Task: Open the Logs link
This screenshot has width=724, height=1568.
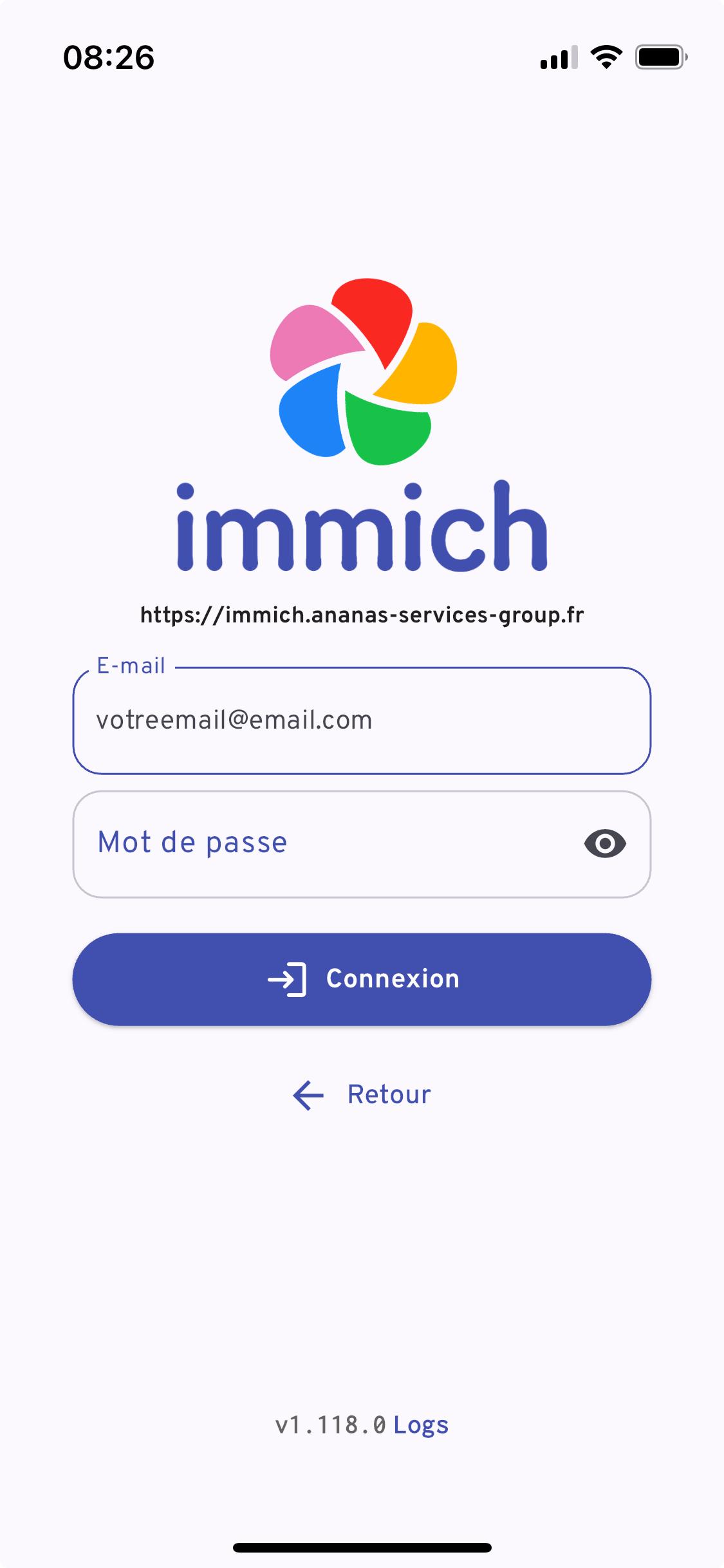Action: click(x=421, y=1425)
